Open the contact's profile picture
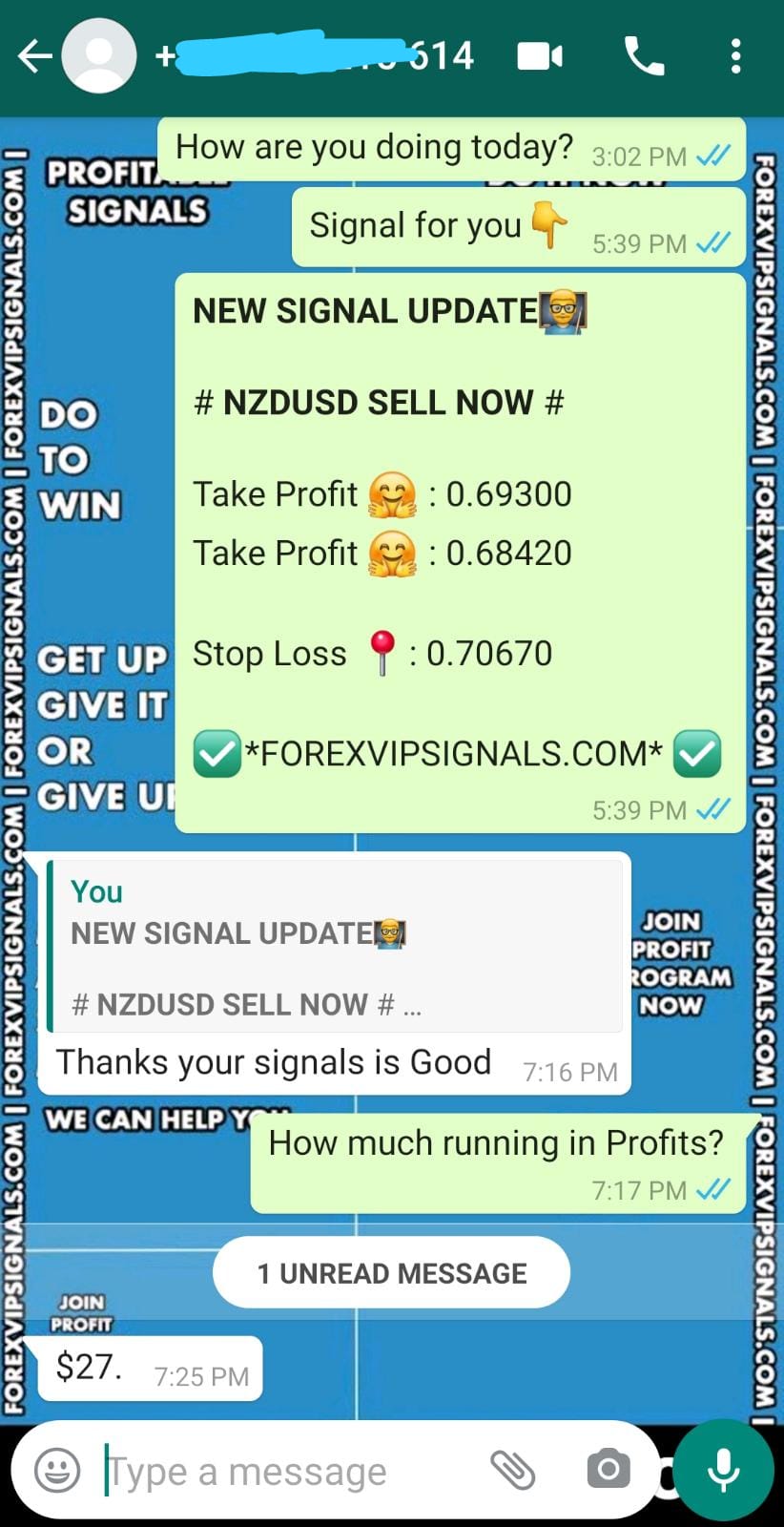784x1527 pixels. coord(99,56)
